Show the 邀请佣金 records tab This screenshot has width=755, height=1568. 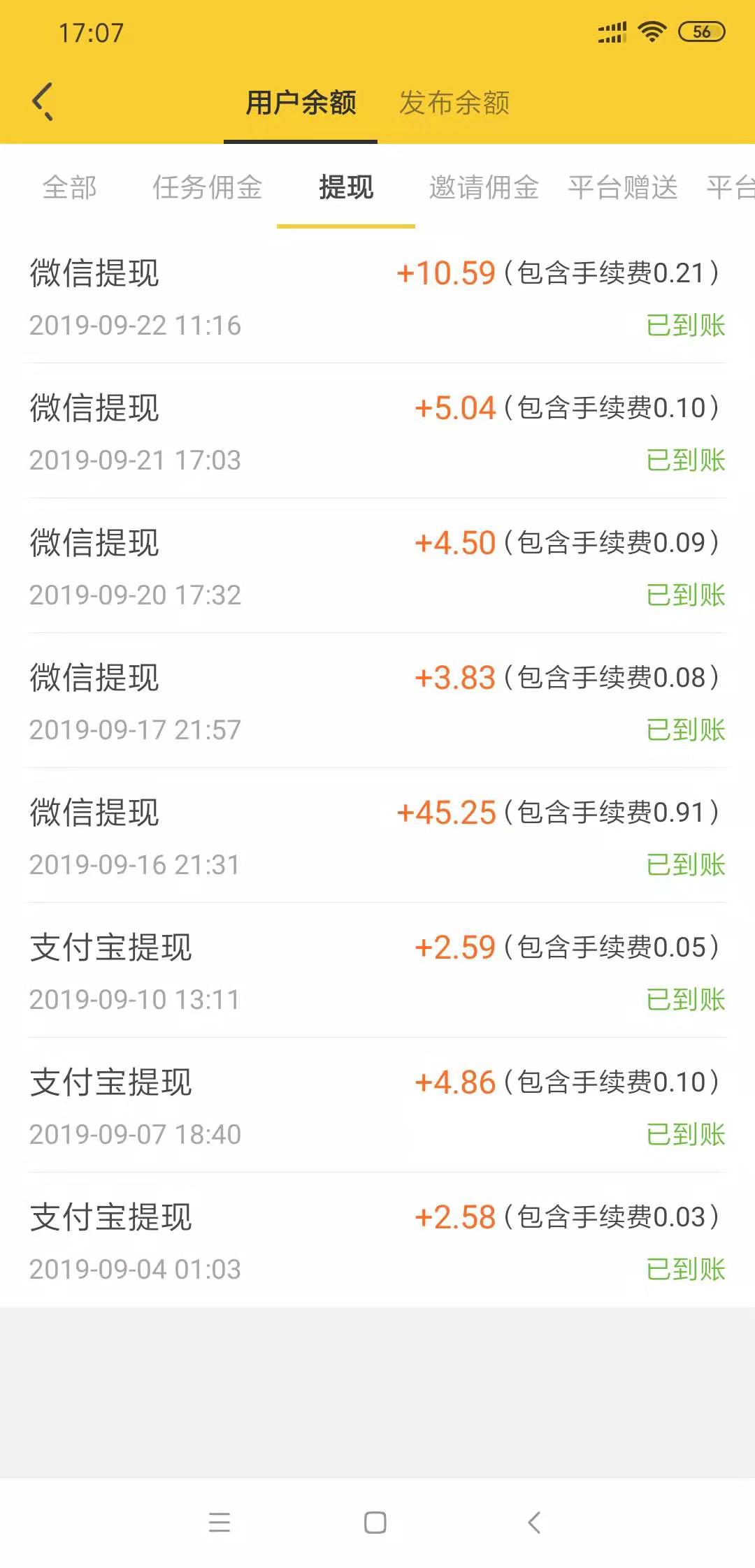[484, 187]
